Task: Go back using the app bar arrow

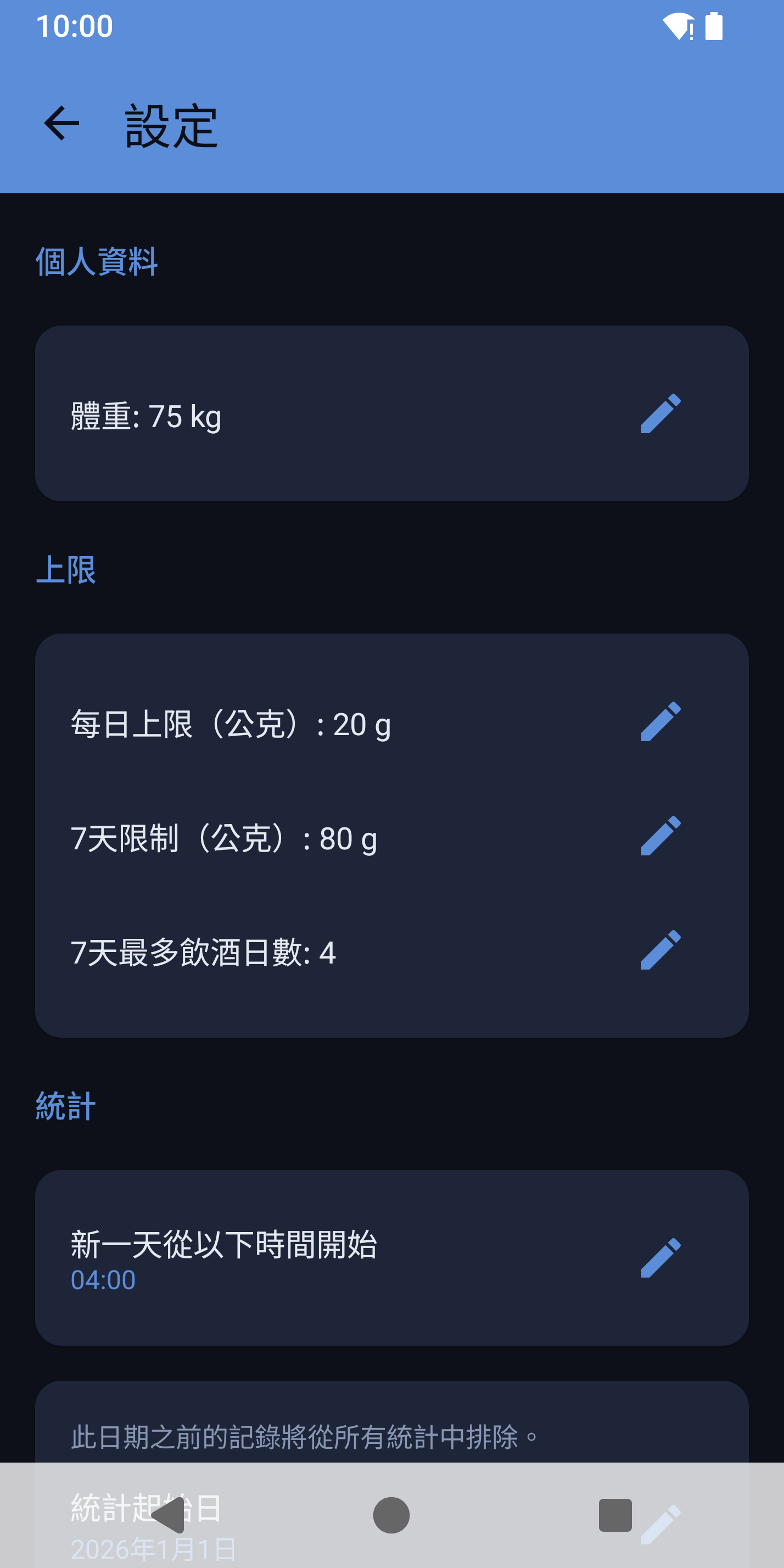Action: (61, 124)
